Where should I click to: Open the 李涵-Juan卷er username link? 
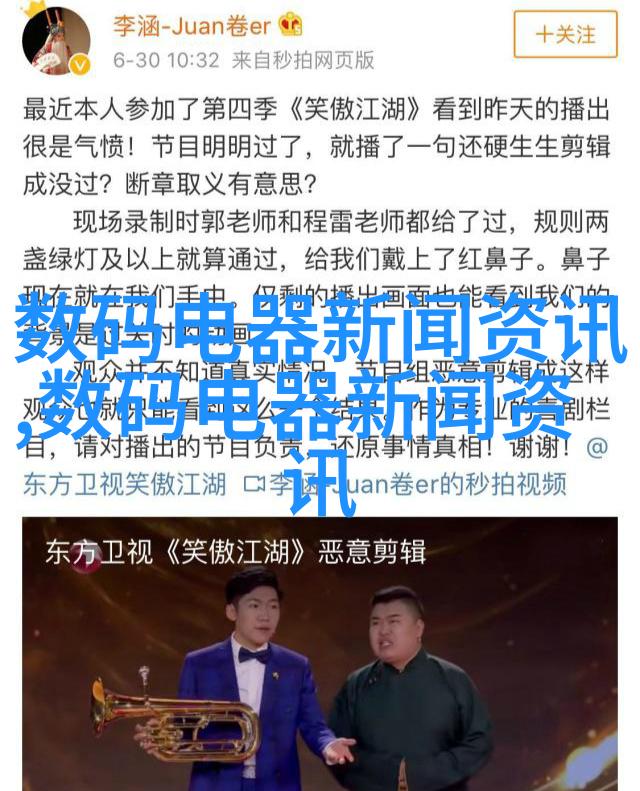click(x=191, y=23)
